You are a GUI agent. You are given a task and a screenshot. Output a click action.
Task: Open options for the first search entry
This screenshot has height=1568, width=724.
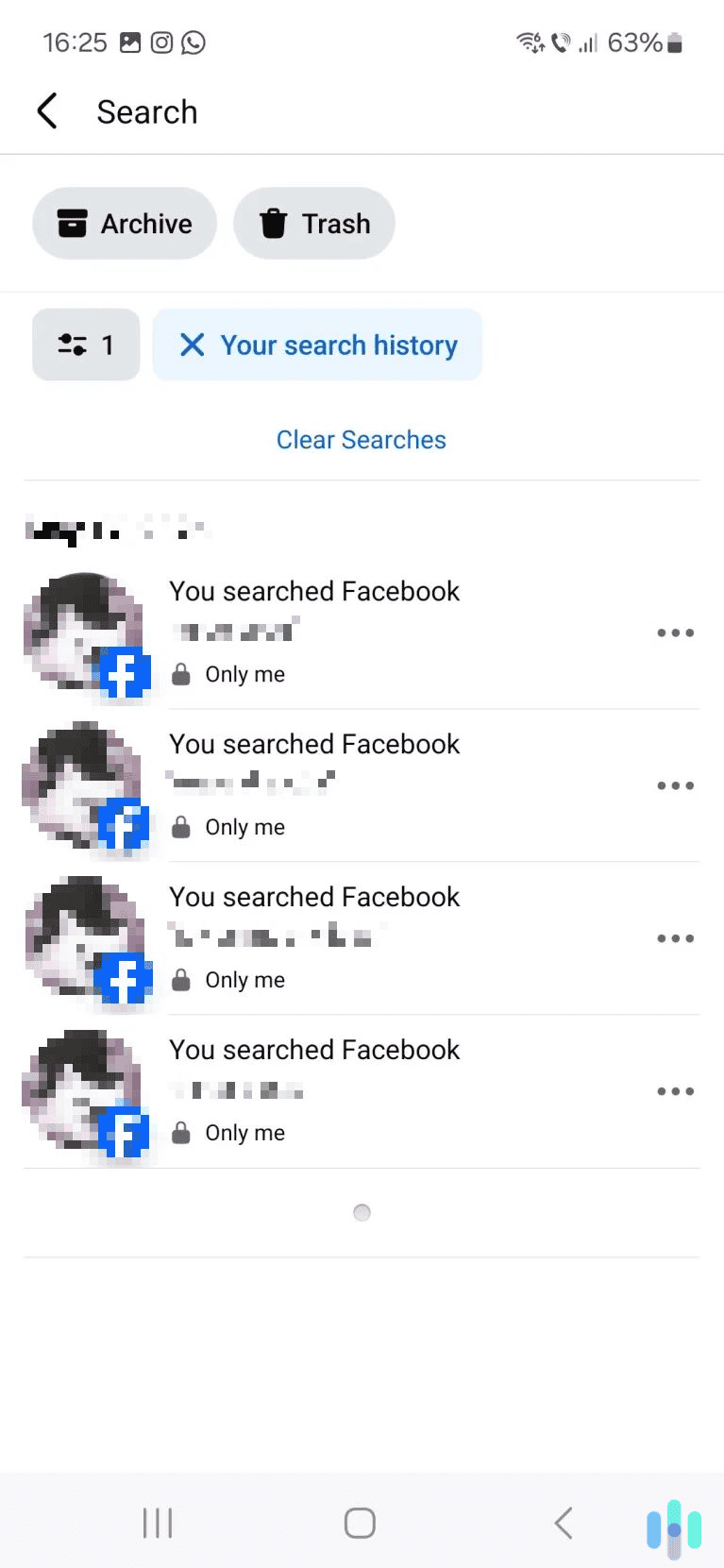[675, 632]
